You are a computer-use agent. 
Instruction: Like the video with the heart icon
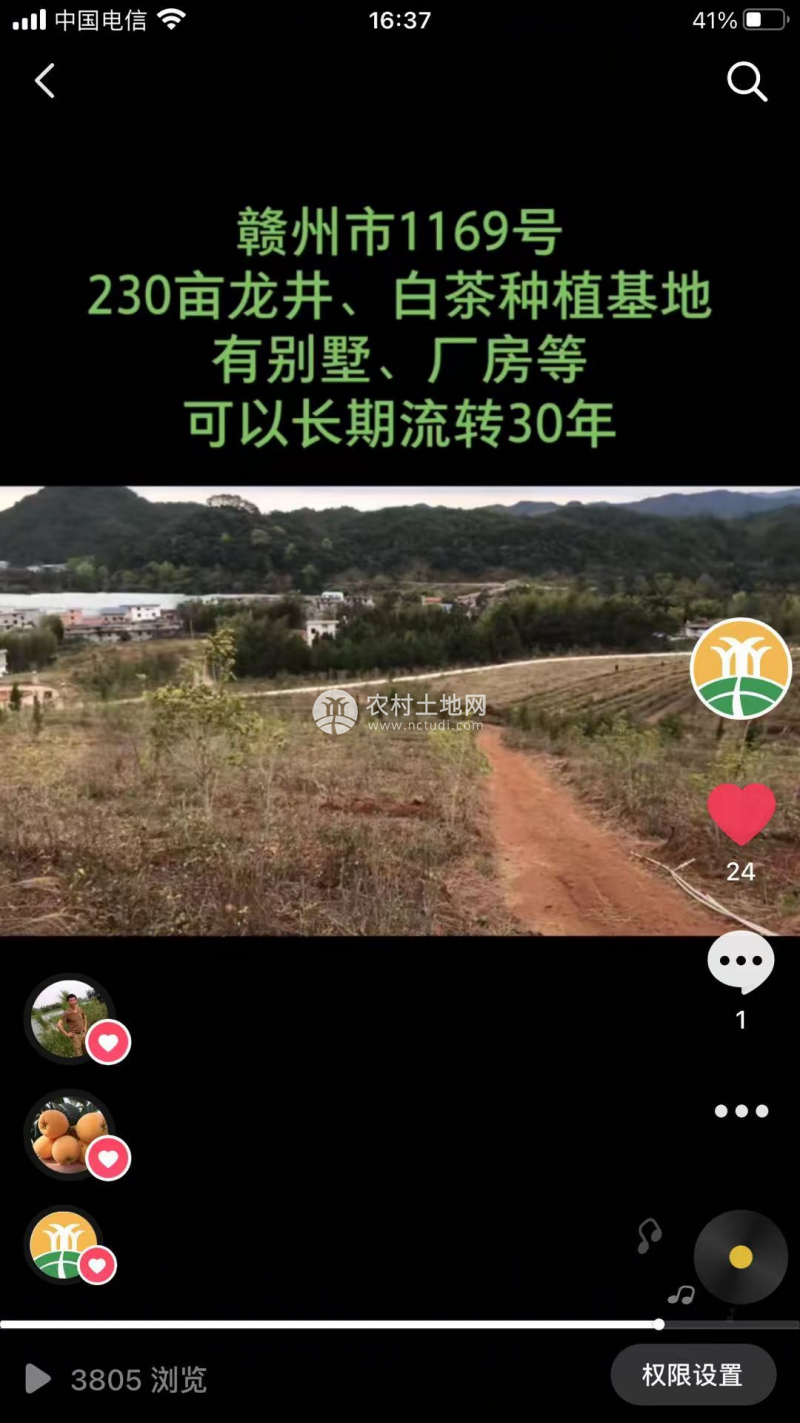741,813
